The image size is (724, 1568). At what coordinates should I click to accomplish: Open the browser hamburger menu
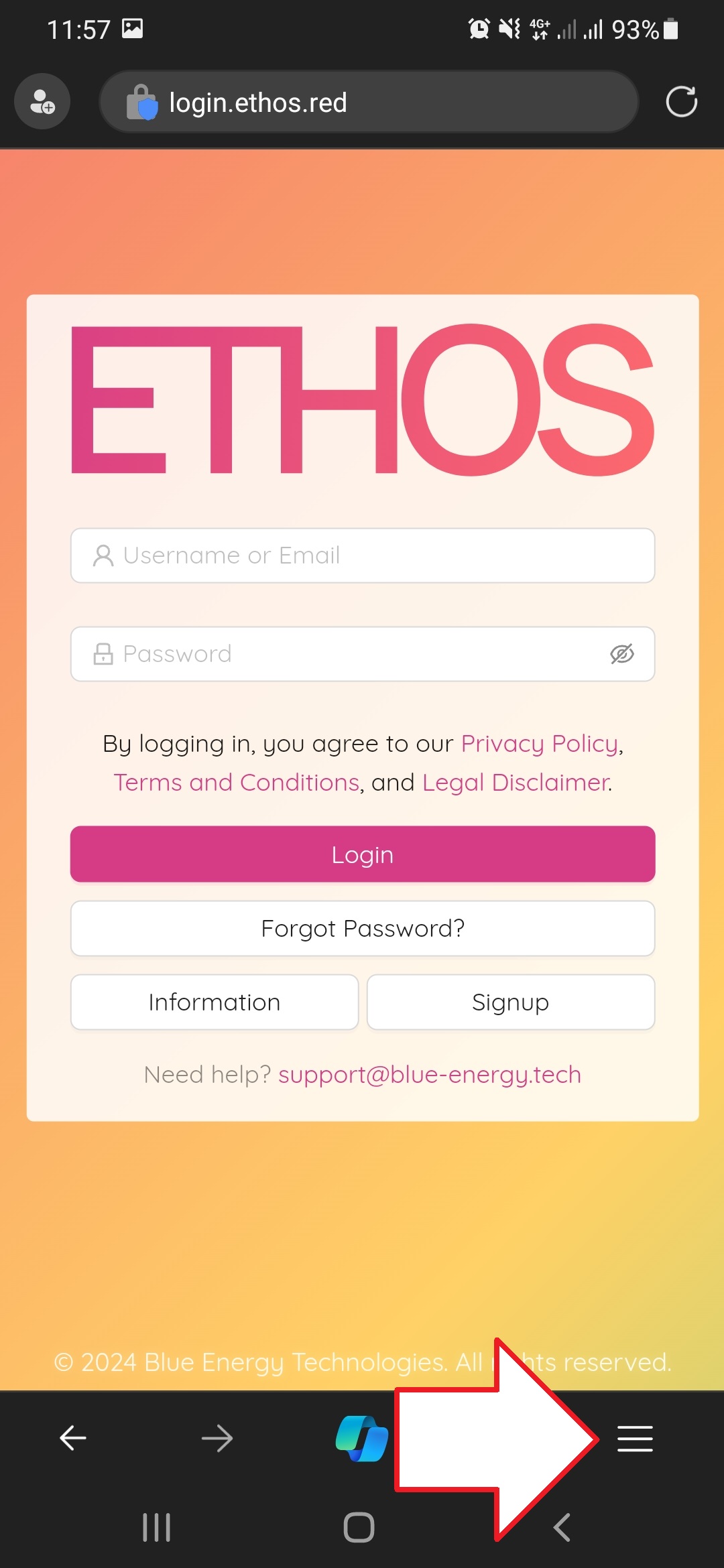point(634,1438)
